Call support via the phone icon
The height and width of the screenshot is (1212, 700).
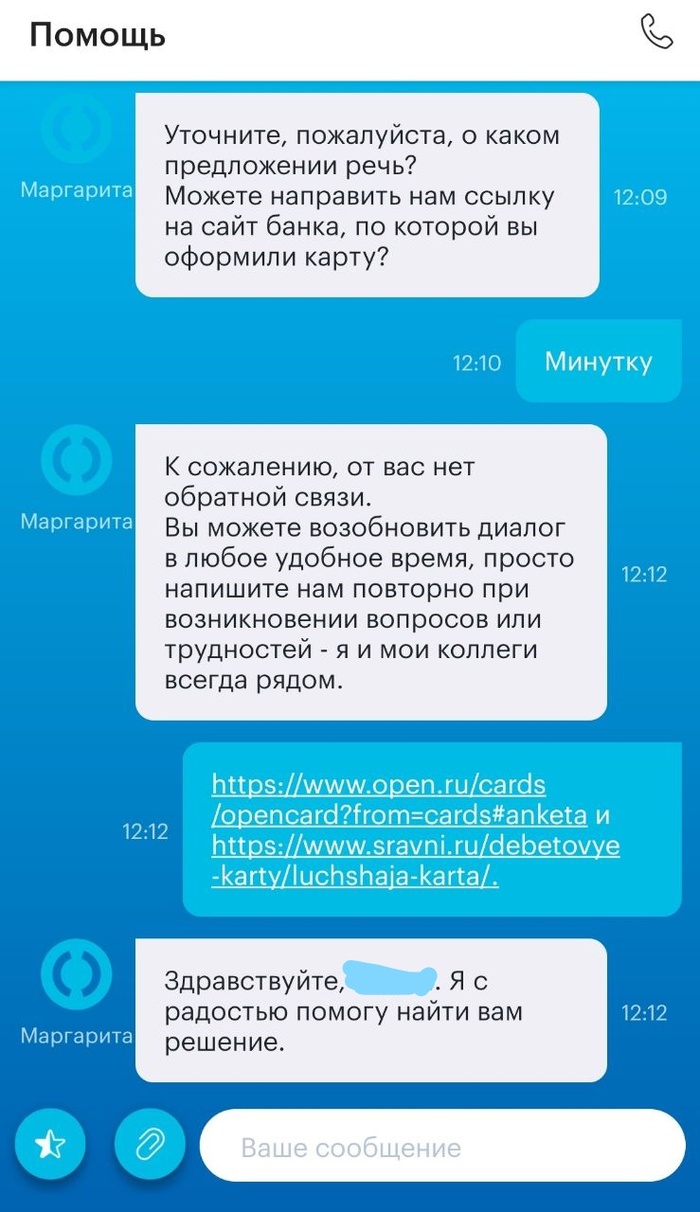tap(656, 33)
